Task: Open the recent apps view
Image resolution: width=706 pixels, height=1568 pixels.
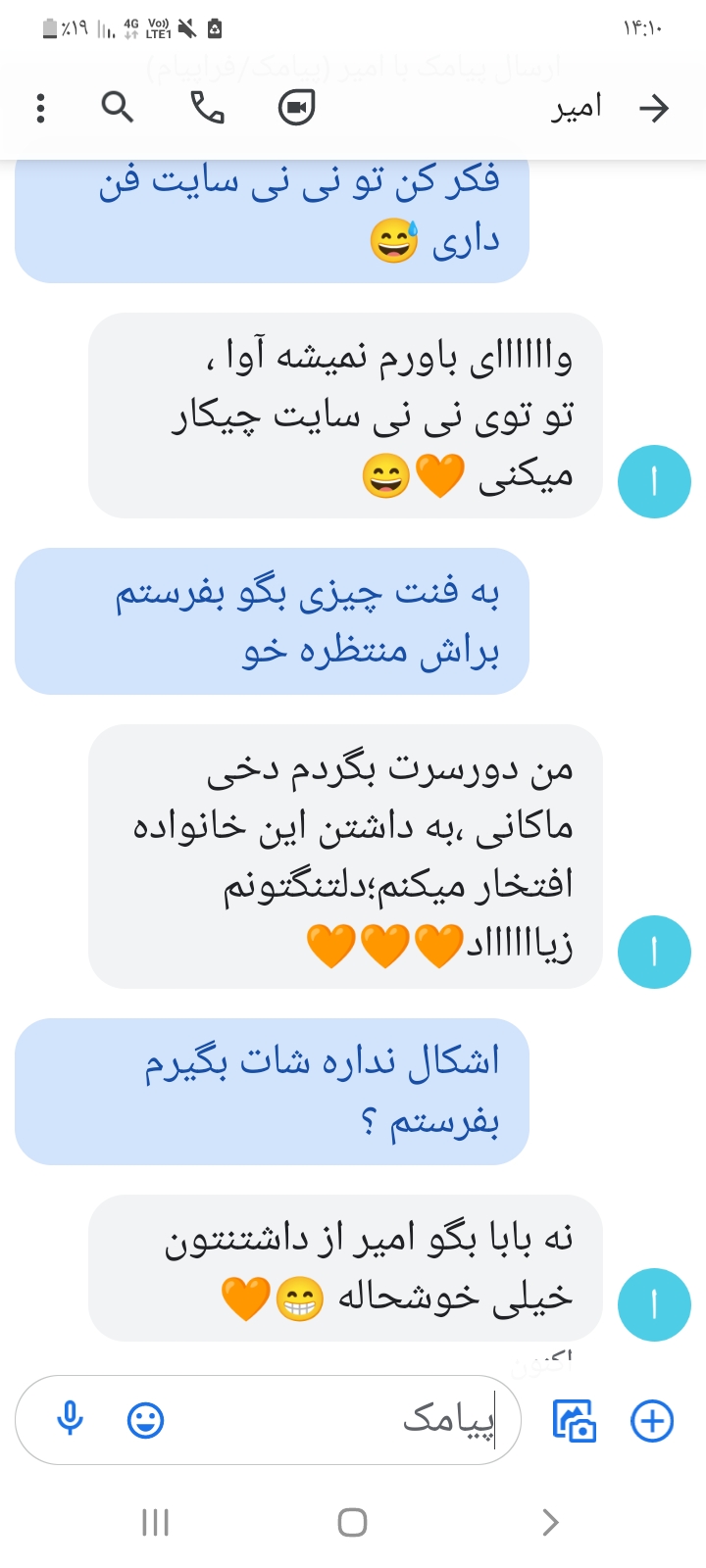Action: point(155,1522)
